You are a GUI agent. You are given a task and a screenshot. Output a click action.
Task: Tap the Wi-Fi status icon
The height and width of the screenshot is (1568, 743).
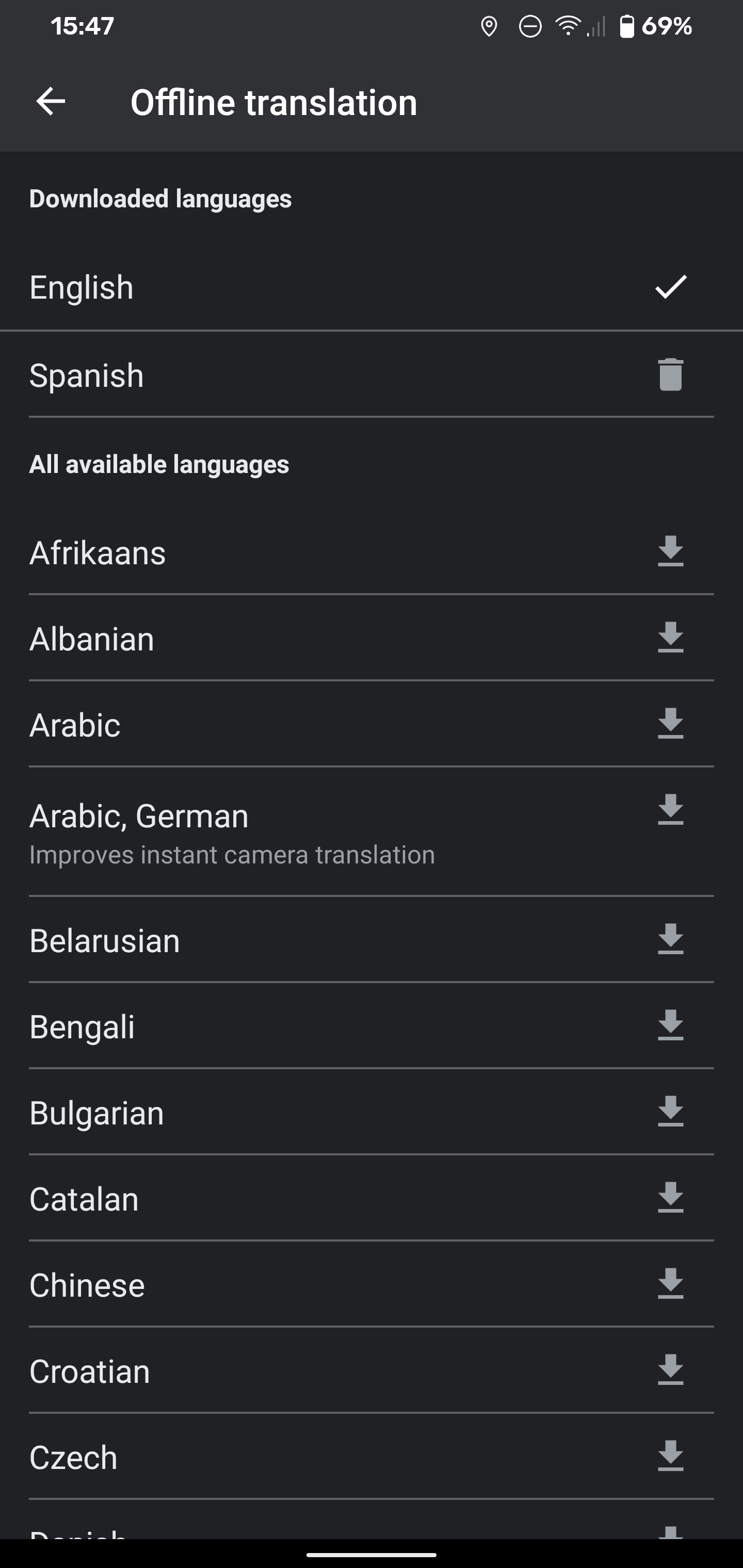tap(568, 26)
